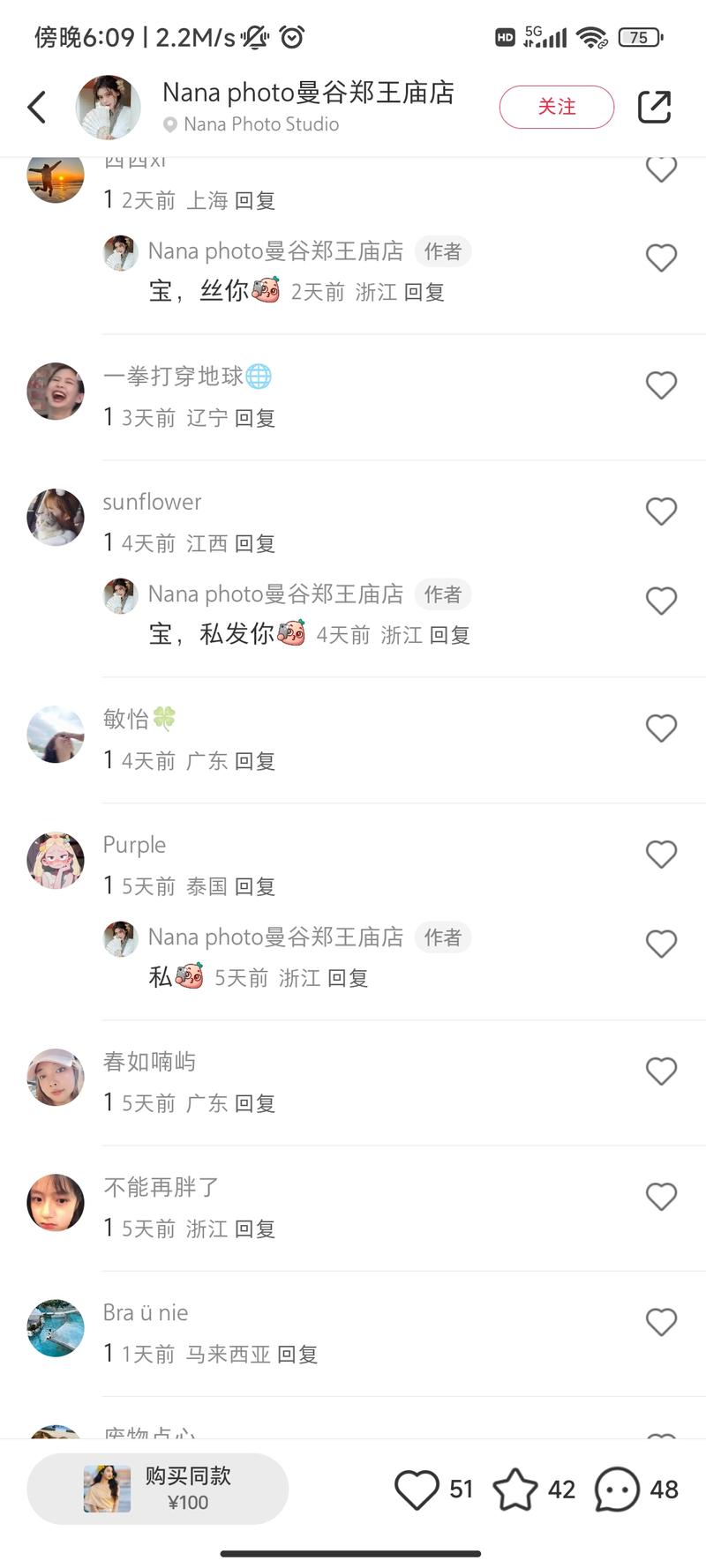
Task: Reply to 不能再胖了's comment
Action: [255, 1228]
